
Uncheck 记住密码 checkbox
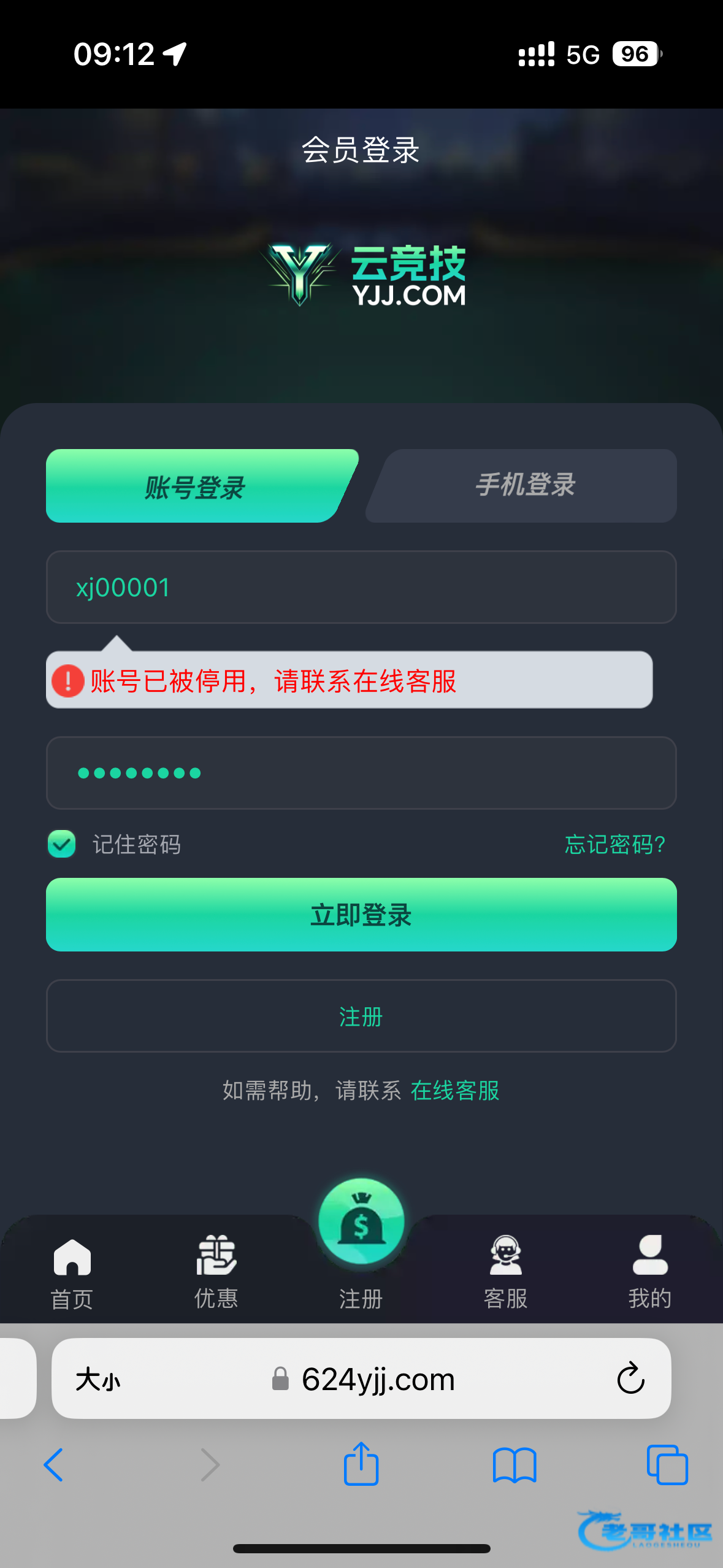pos(62,844)
